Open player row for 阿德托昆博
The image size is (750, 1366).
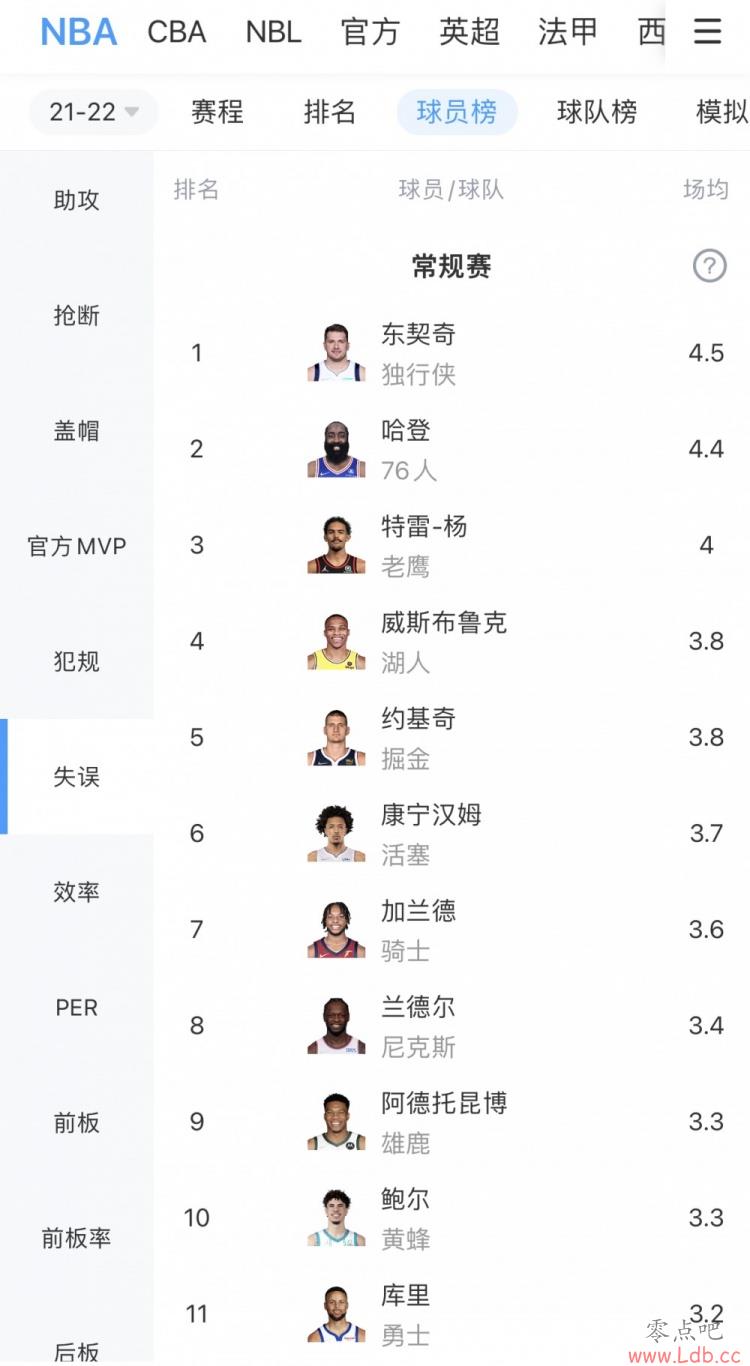point(452,1121)
